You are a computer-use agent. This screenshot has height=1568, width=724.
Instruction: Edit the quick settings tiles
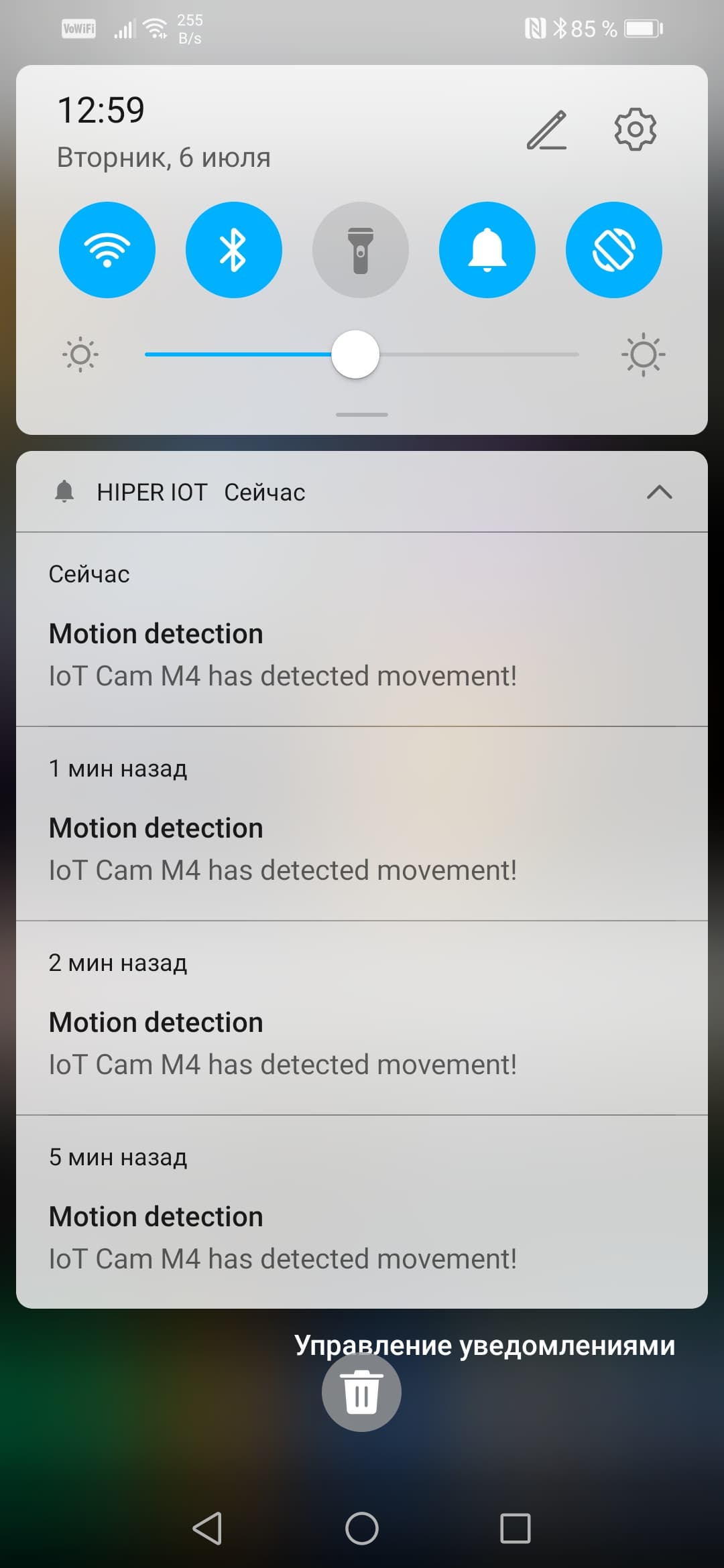[546, 129]
